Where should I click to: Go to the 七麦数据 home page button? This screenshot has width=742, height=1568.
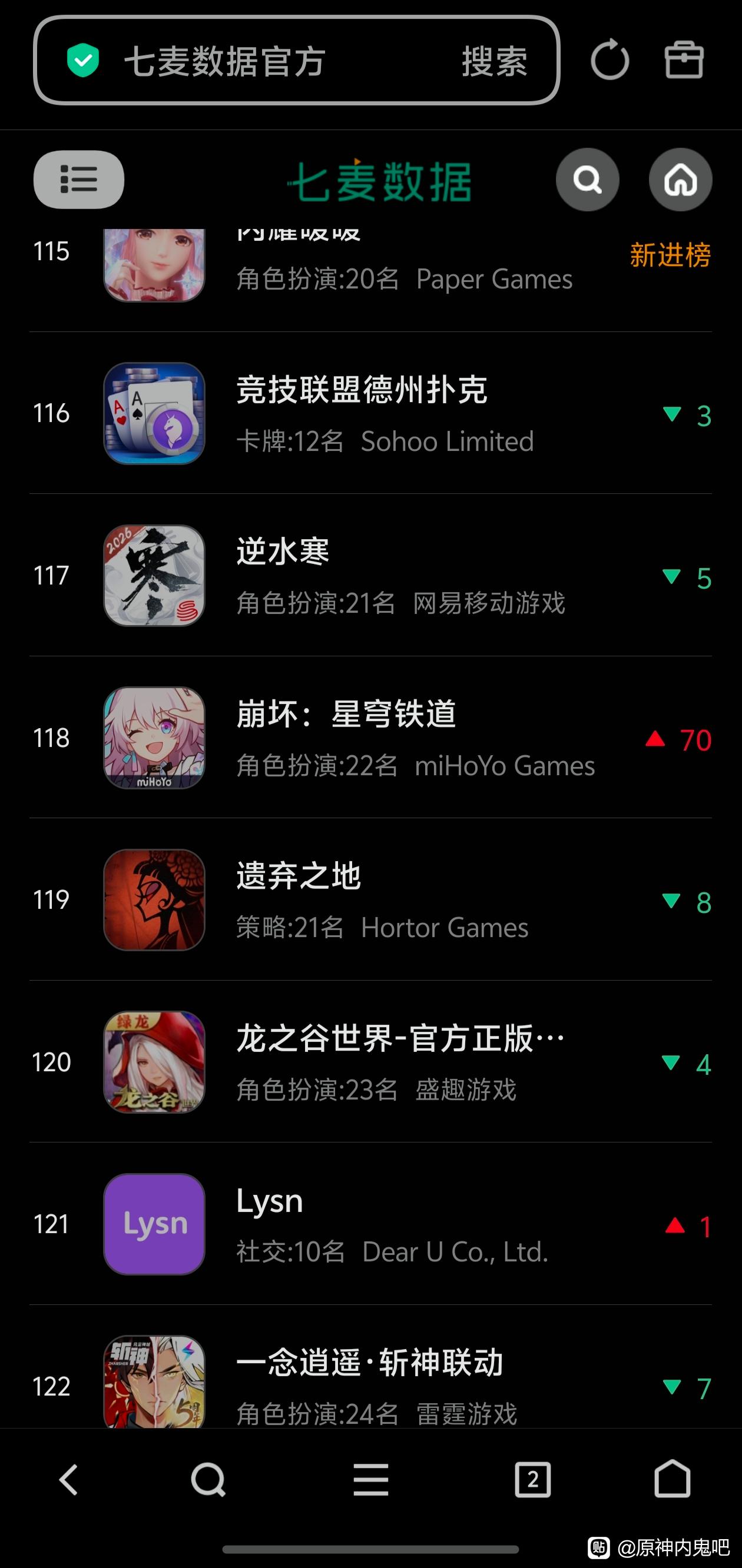pos(680,180)
